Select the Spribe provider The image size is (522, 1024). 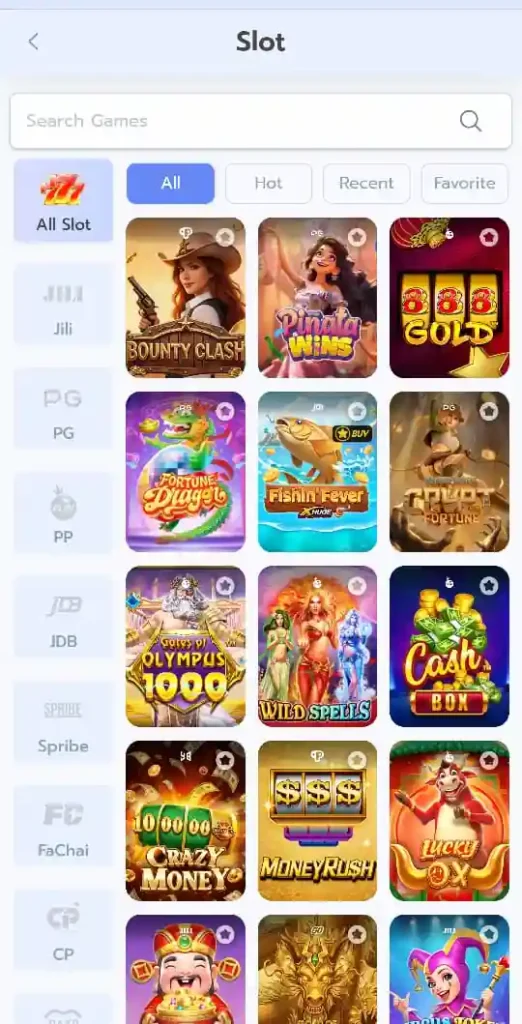point(63,722)
